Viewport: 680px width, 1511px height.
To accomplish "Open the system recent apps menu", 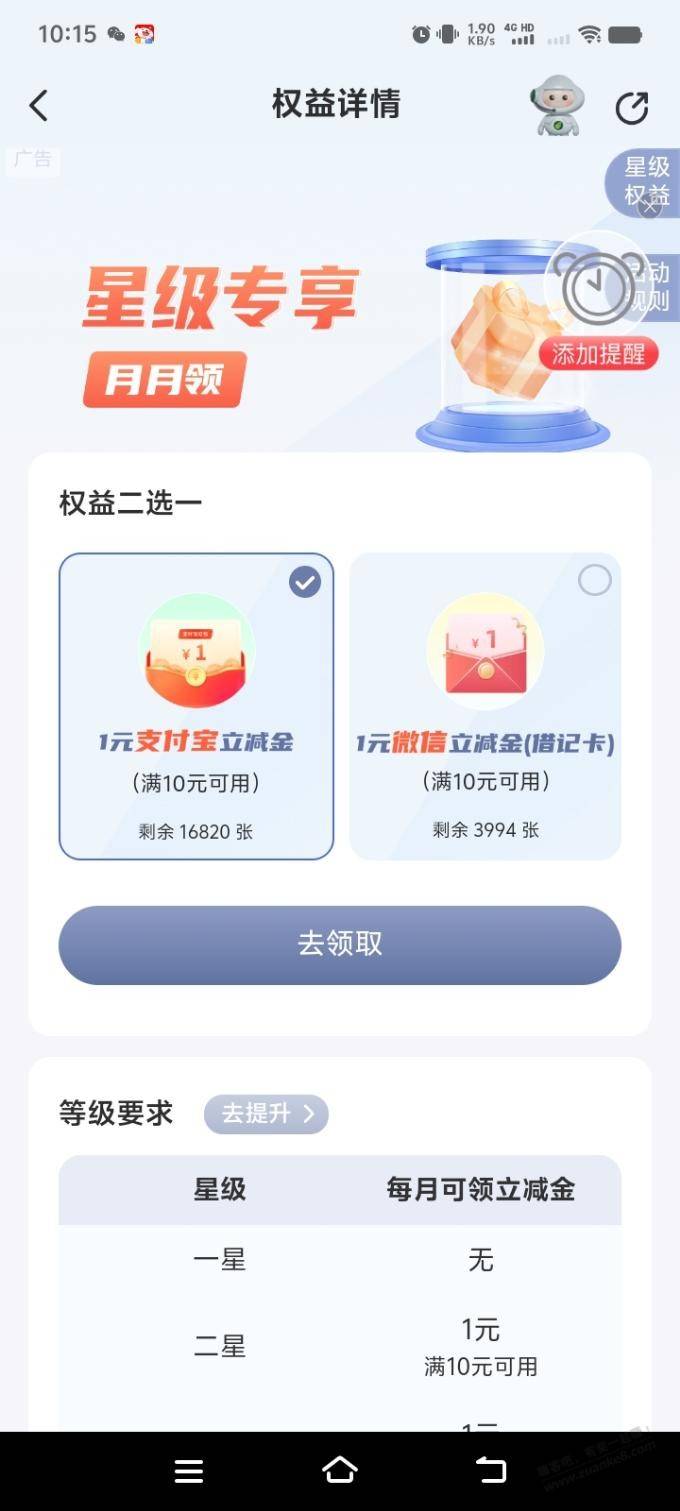I will [x=189, y=1470].
